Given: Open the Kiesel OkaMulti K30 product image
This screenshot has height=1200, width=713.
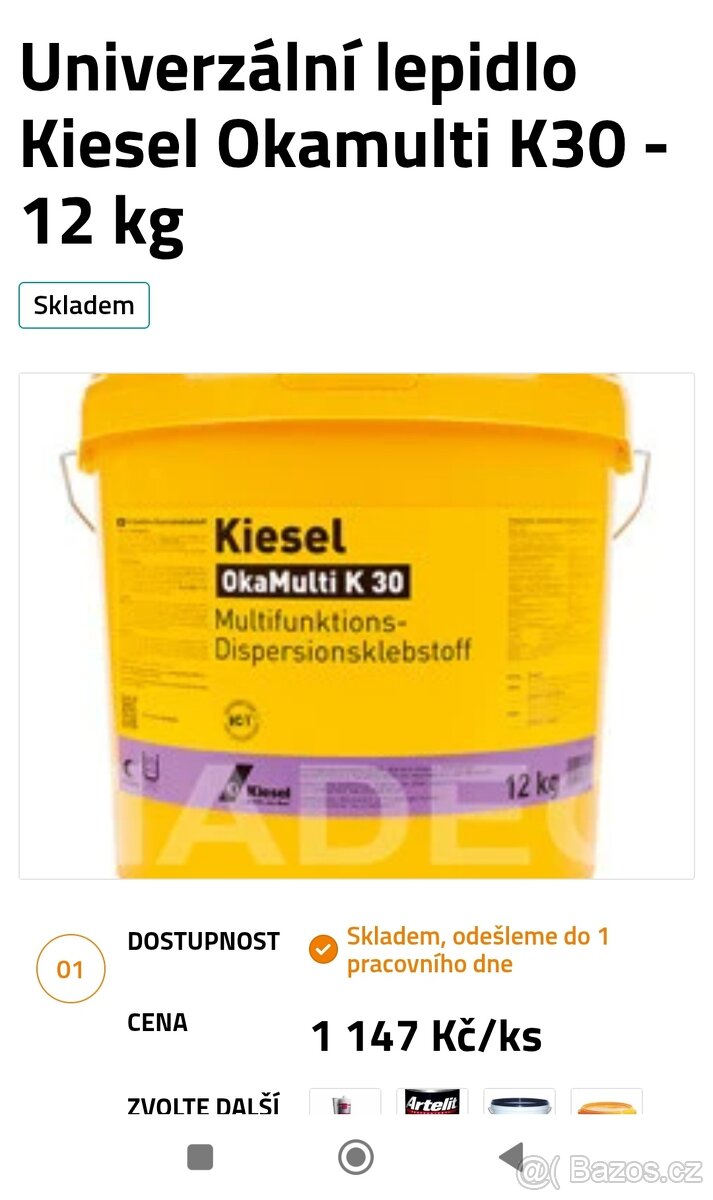Looking at the screenshot, I should (356, 626).
